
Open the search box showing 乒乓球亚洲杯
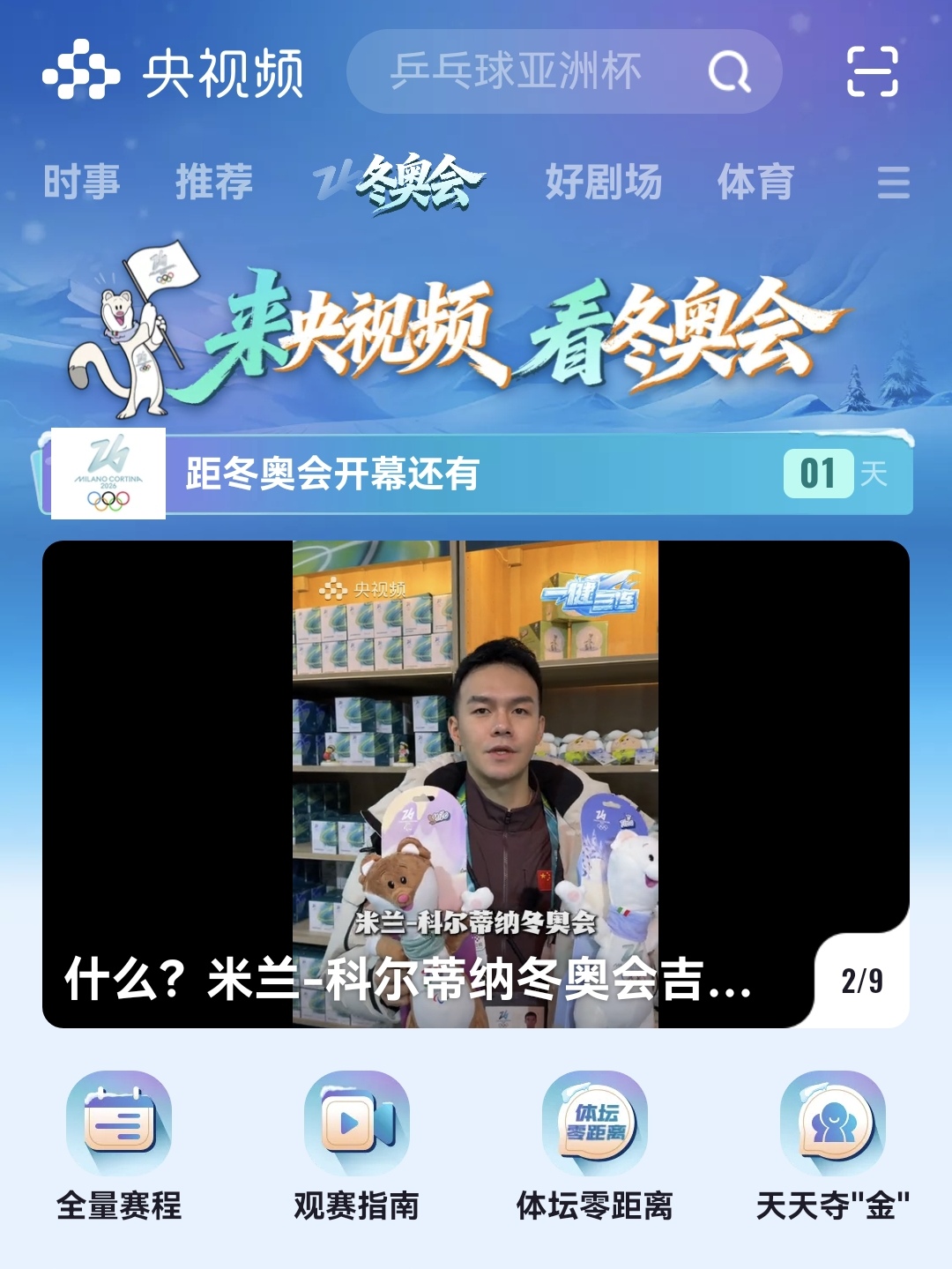pyautogui.click(x=529, y=71)
